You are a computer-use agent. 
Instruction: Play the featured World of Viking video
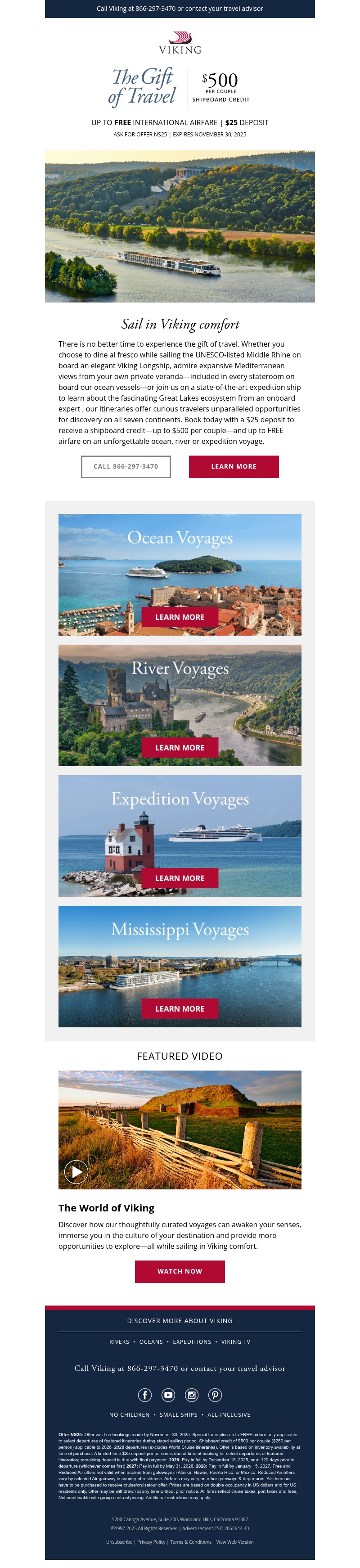click(76, 1170)
